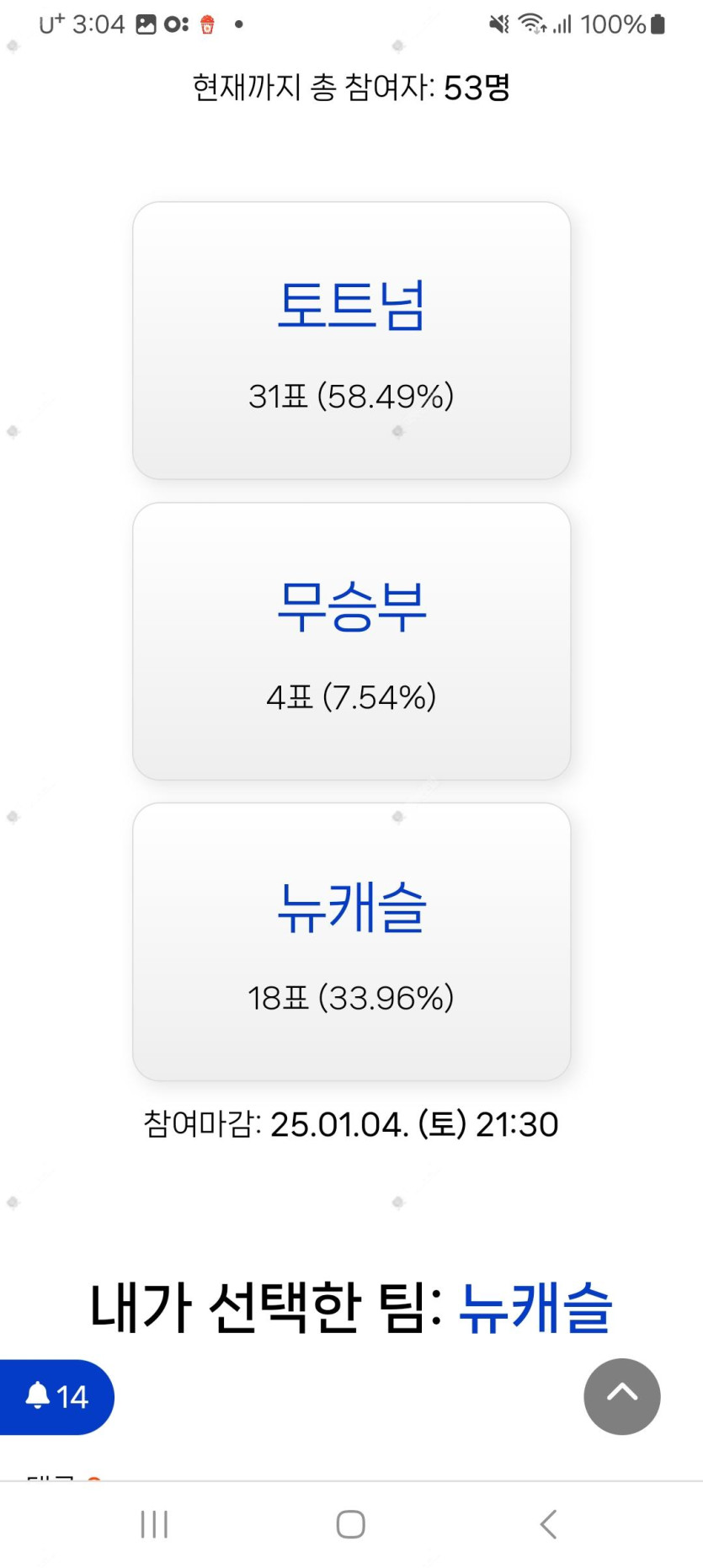Jump to top with the up-arrow button
The image size is (703, 1568).
[621, 1395]
